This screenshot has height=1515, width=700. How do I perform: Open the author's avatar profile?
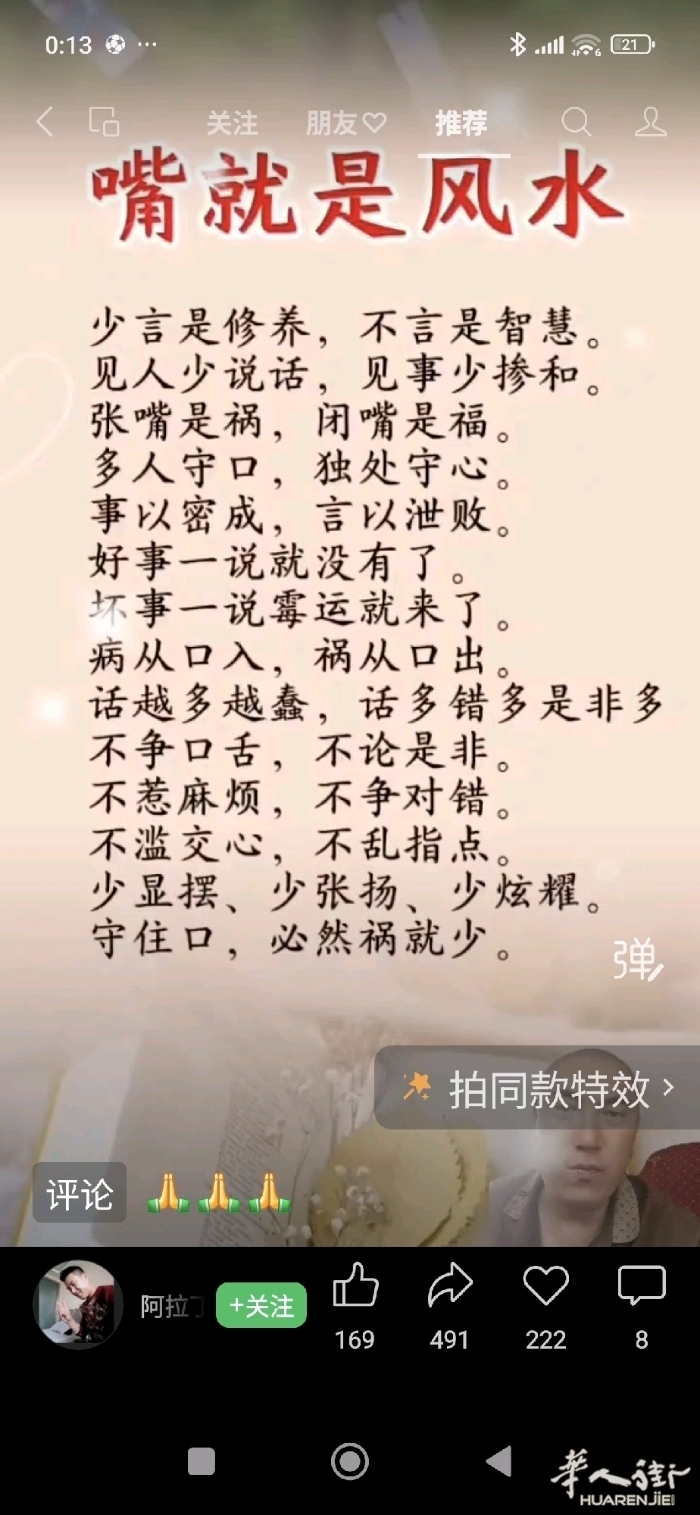[78, 1304]
